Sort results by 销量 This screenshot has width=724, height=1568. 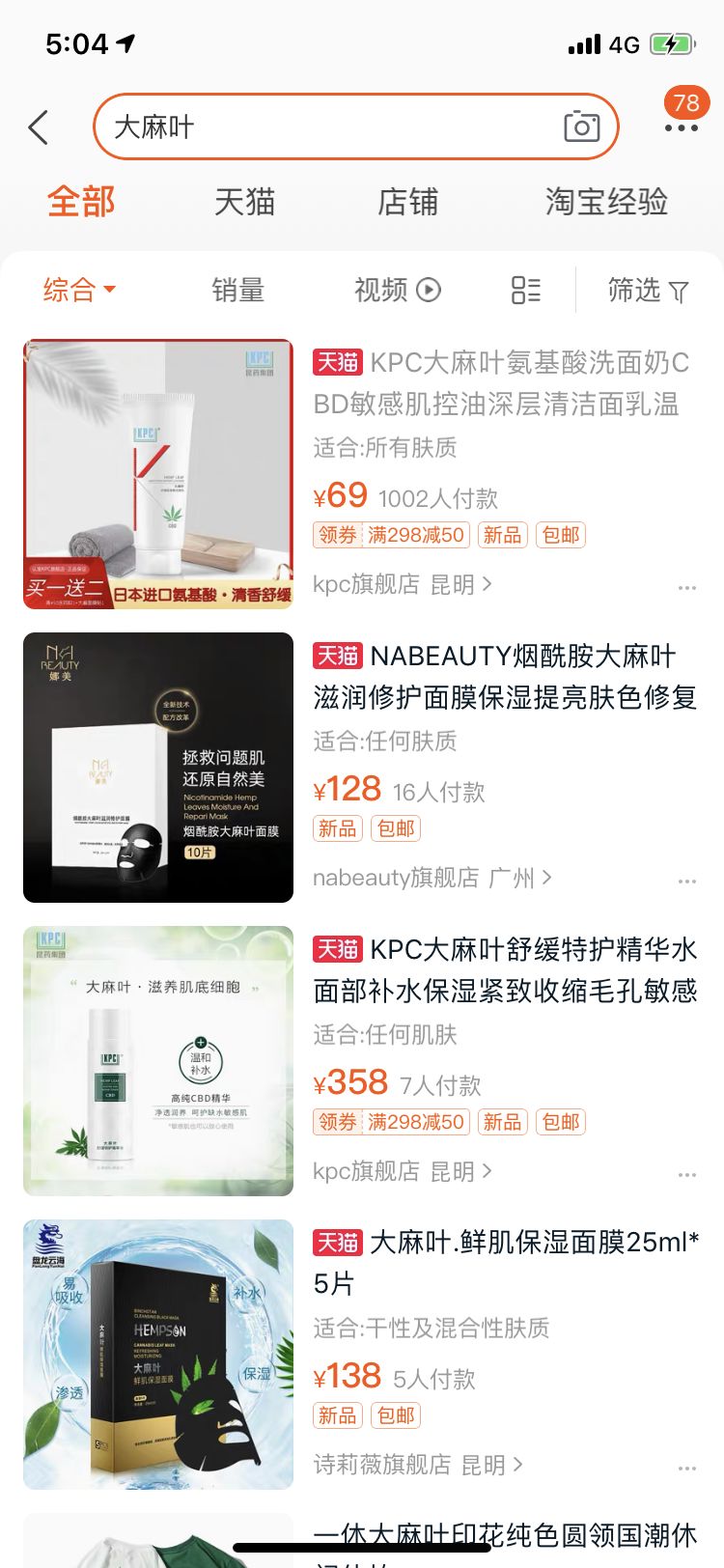click(237, 290)
